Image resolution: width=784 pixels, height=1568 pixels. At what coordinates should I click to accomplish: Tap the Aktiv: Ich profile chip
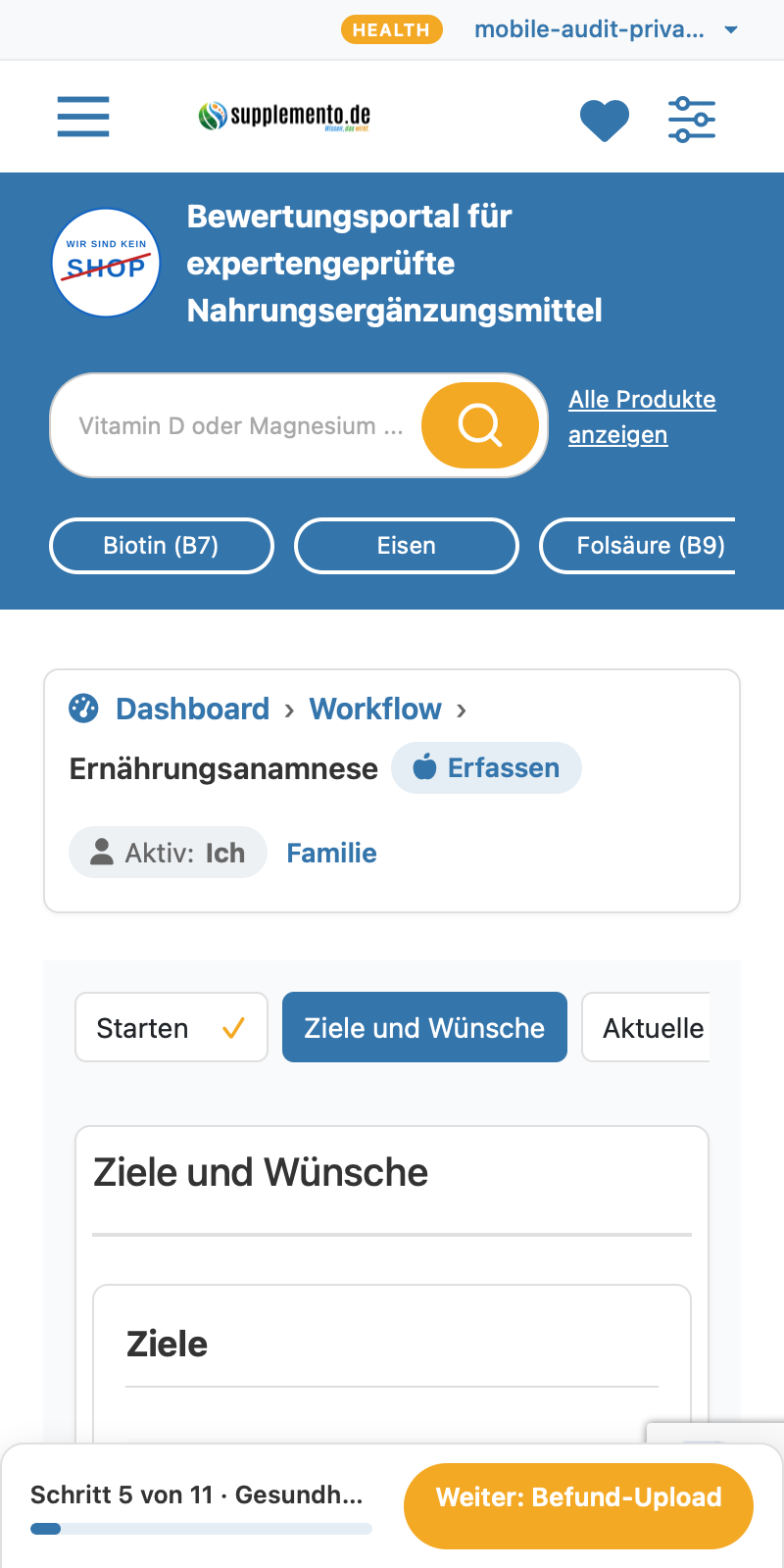tap(168, 853)
